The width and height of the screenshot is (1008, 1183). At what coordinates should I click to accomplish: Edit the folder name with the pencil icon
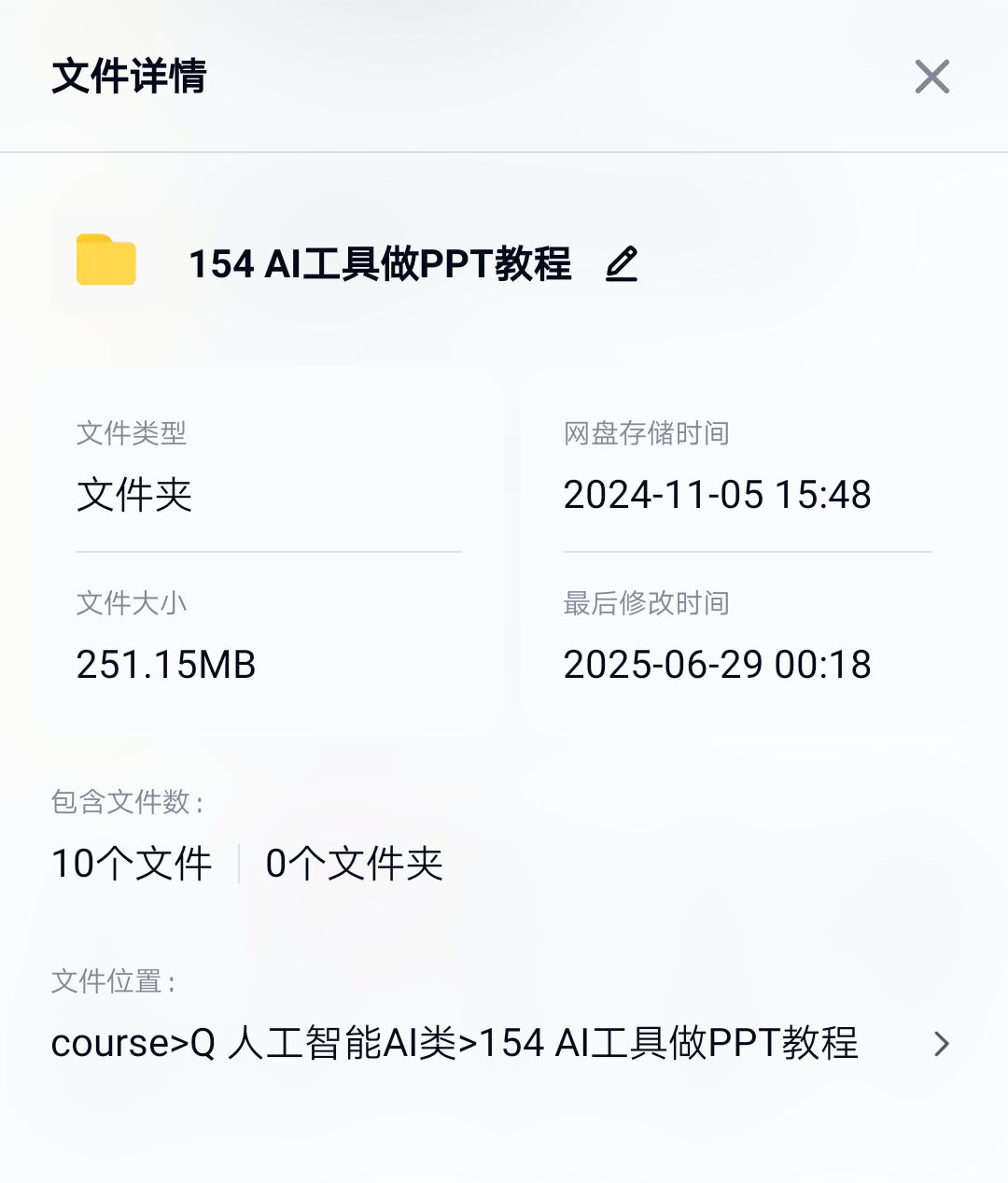click(x=622, y=264)
